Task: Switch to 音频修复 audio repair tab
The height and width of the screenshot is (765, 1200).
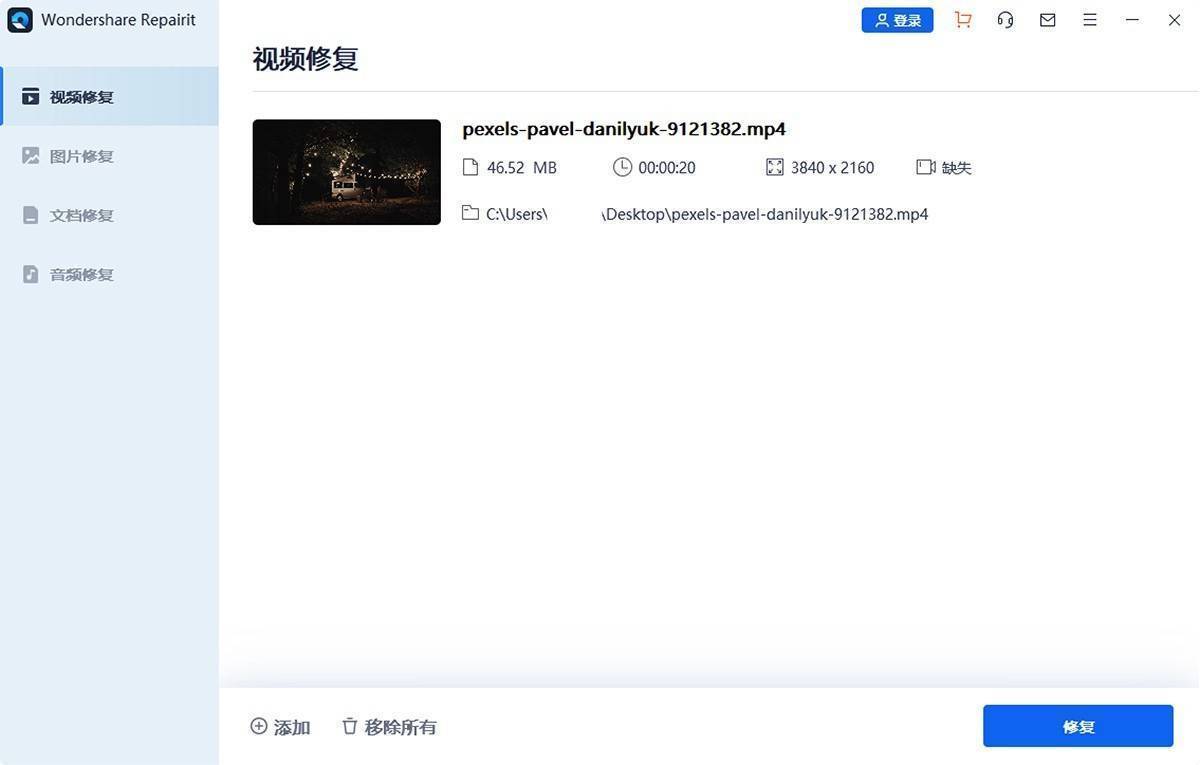Action: [81, 274]
